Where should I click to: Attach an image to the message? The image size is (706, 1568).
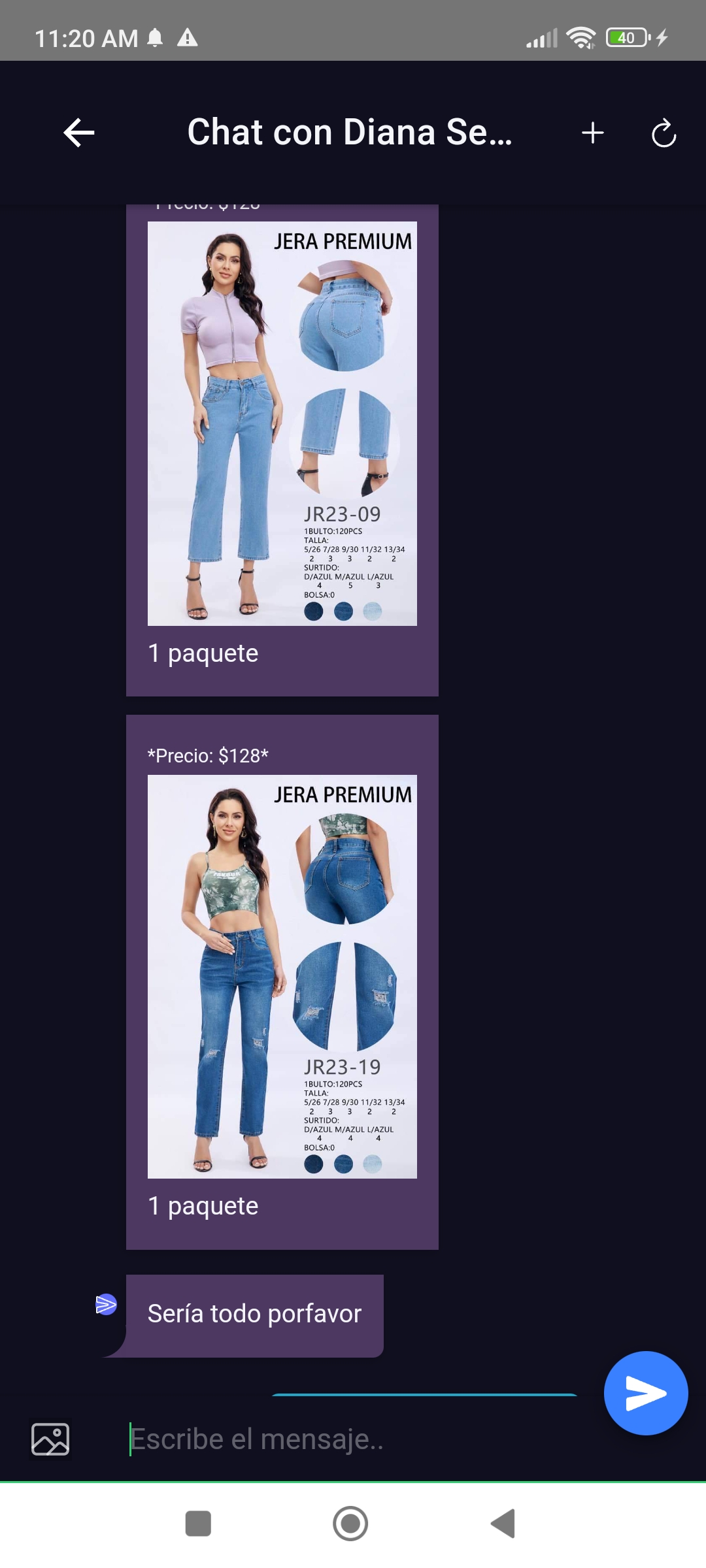pyautogui.click(x=50, y=1439)
